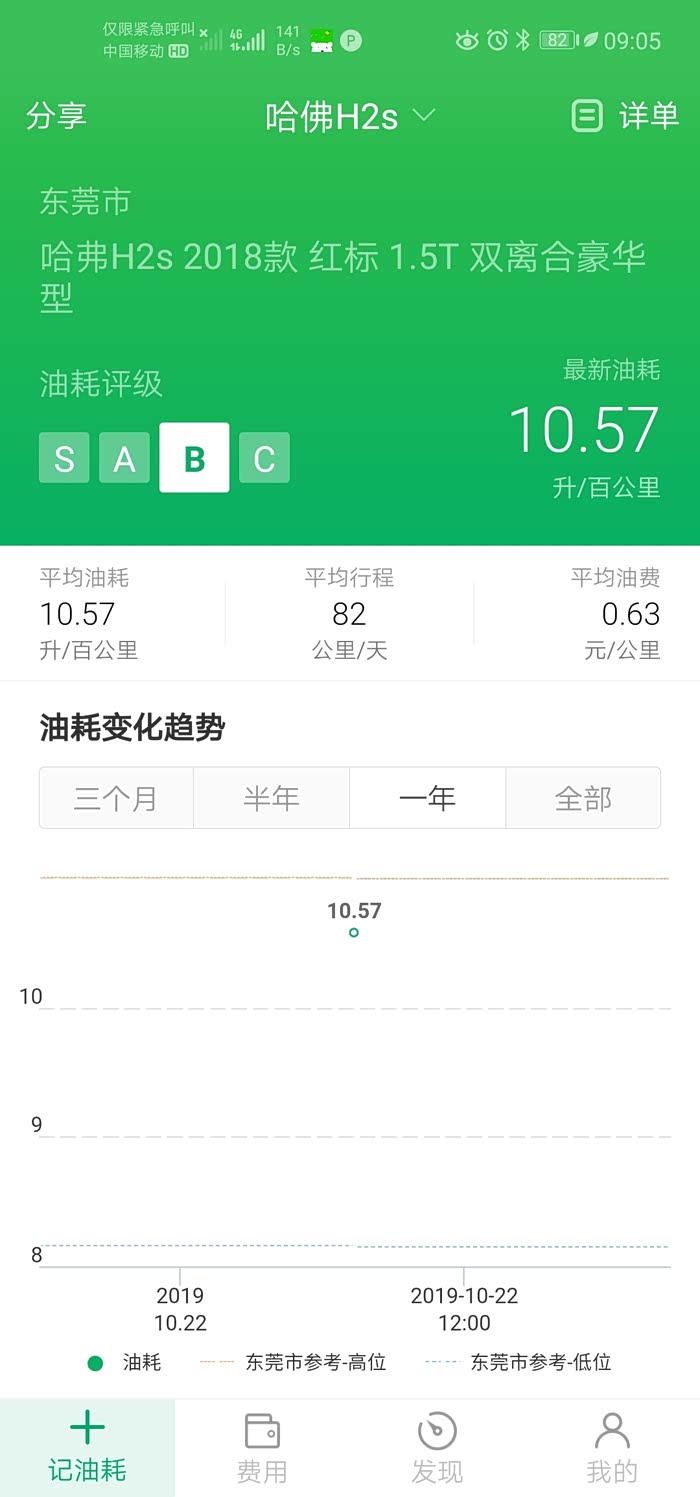Open the 详单 detailed list
700x1497 pixels.
coord(625,116)
